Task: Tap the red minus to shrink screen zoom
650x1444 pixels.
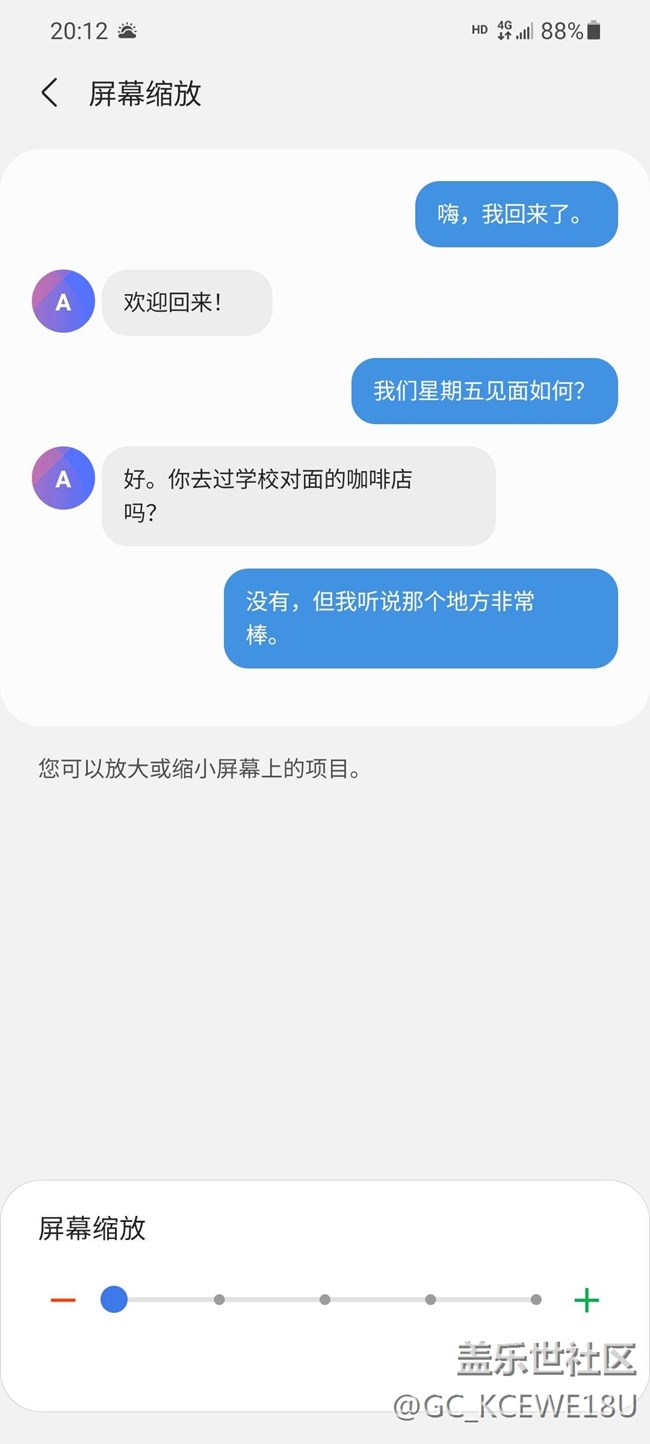Action: (x=63, y=1300)
